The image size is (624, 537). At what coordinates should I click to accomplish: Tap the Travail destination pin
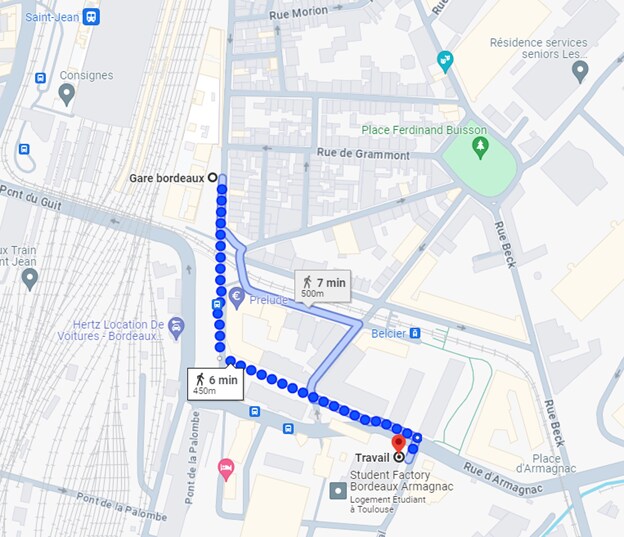pyautogui.click(x=397, y=444)
